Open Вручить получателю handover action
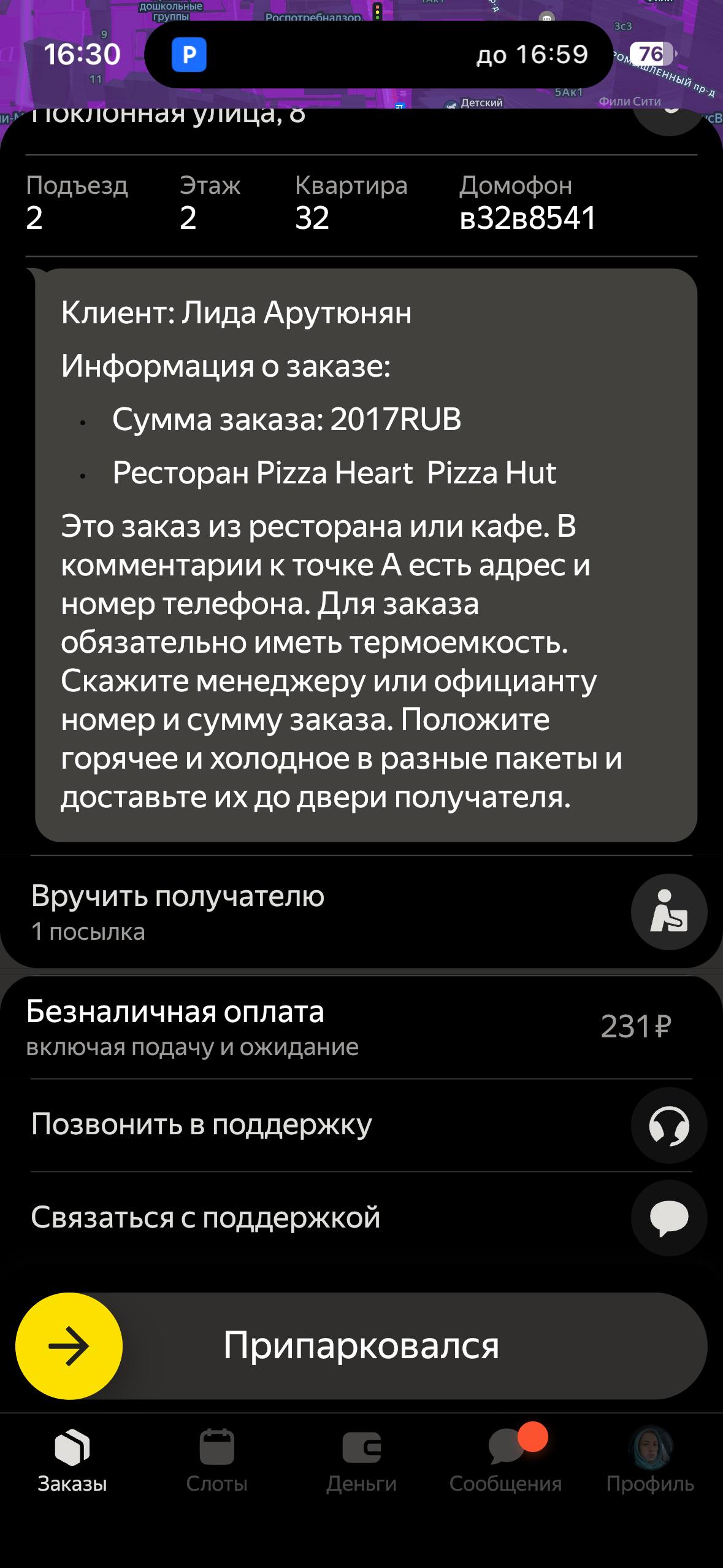The height and width of the screenshot is (1568, 723). coord(668,912)
